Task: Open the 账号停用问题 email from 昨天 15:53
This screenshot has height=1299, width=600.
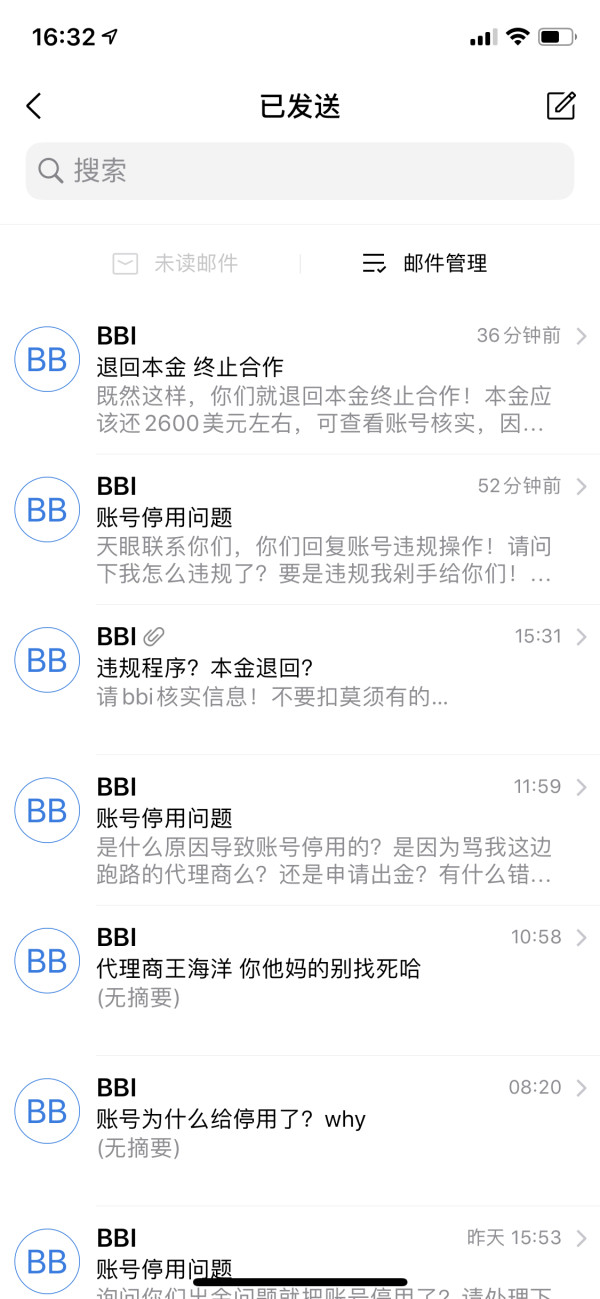Action: point(300,1253)
